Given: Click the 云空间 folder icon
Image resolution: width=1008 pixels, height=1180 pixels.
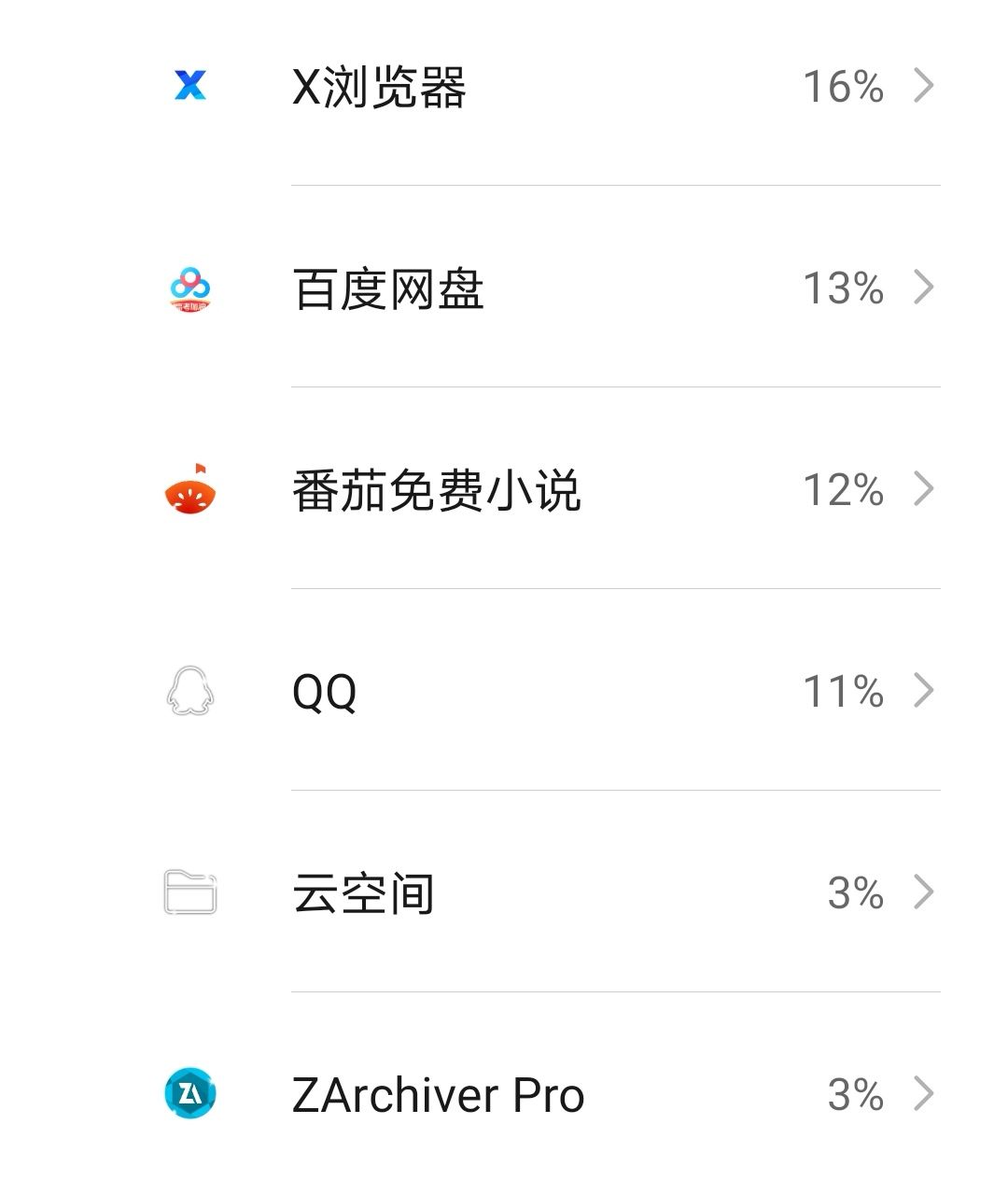Looking at the screenshot, I should [189, 892].
